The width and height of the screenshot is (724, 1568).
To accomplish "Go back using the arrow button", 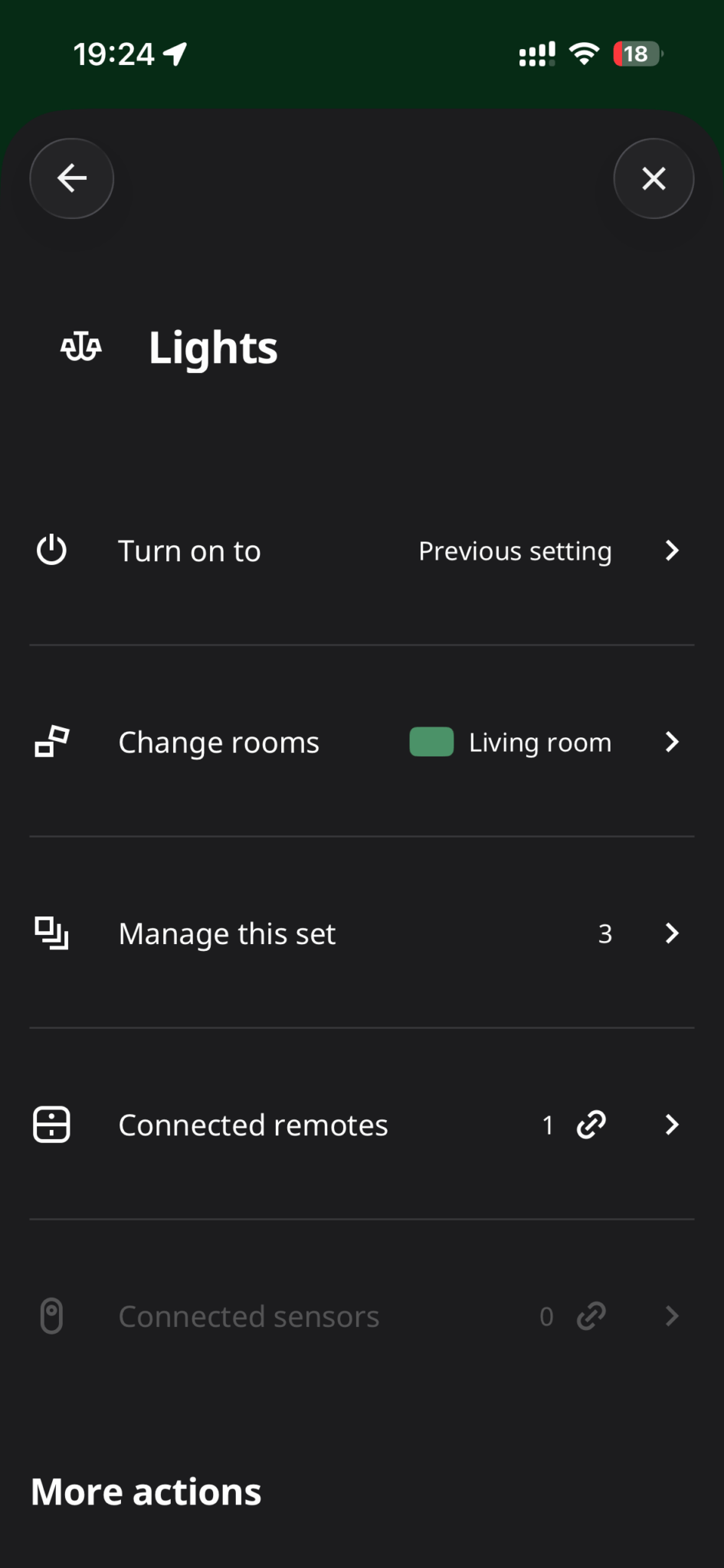I will 72,178.
